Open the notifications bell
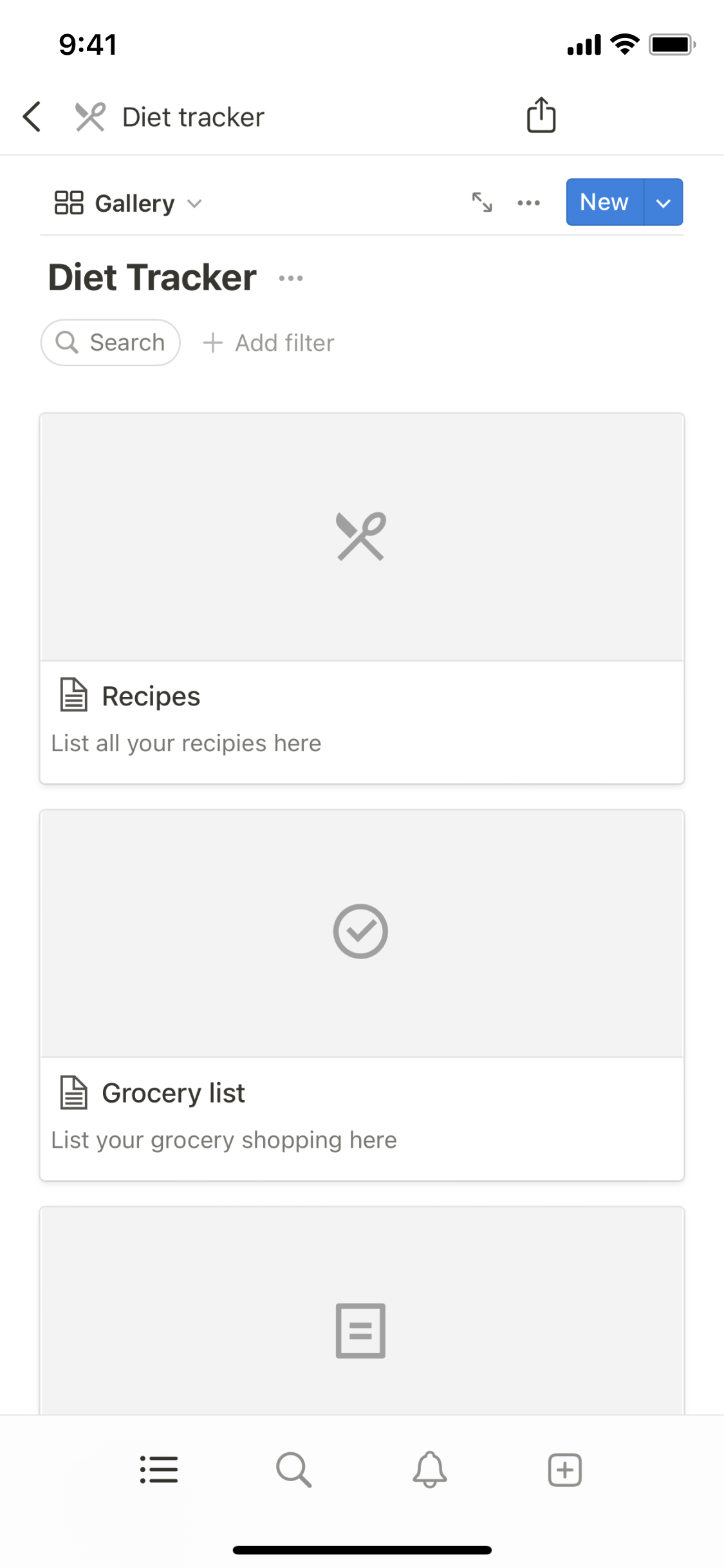724x1568 pixels. (429, 1470)
